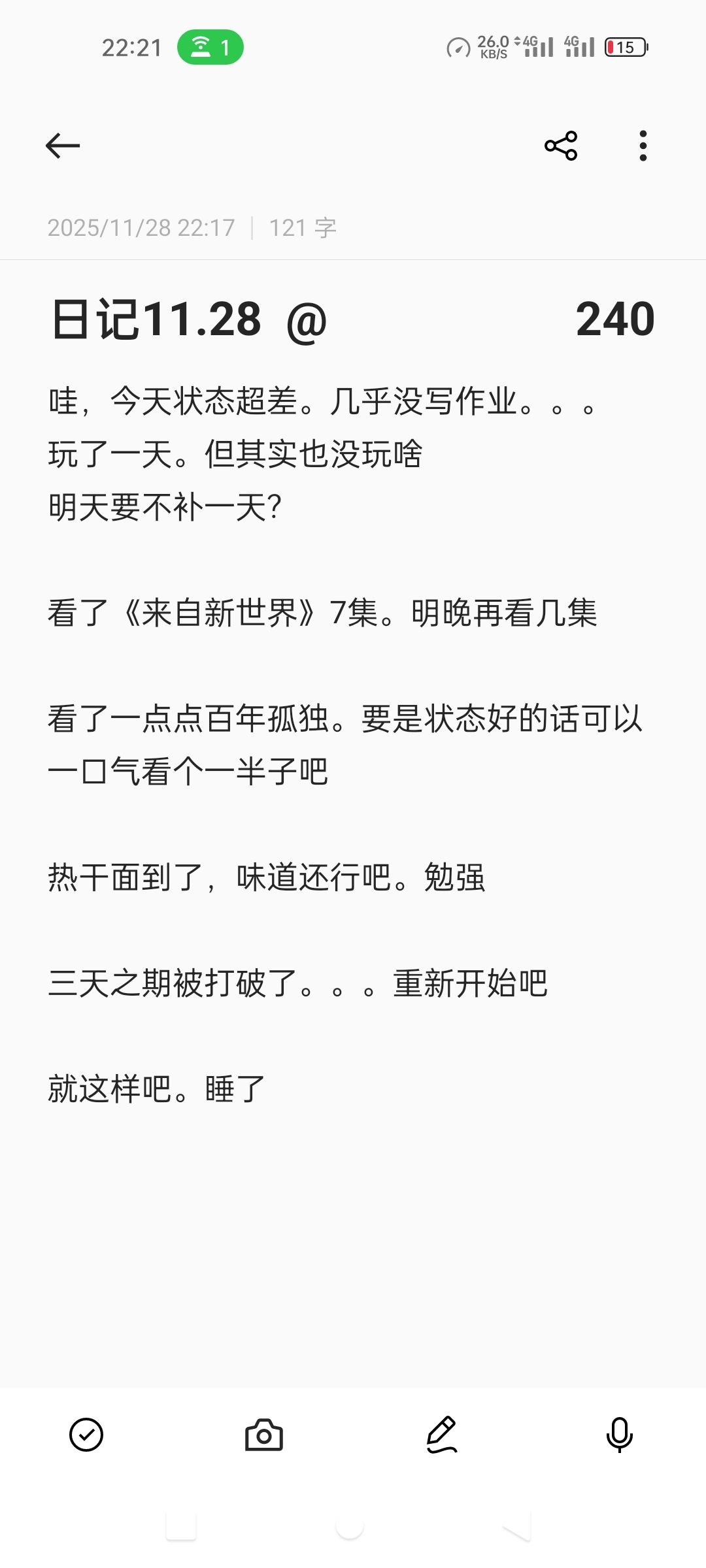Tap the clock showing 22:21

pos(131,46)
